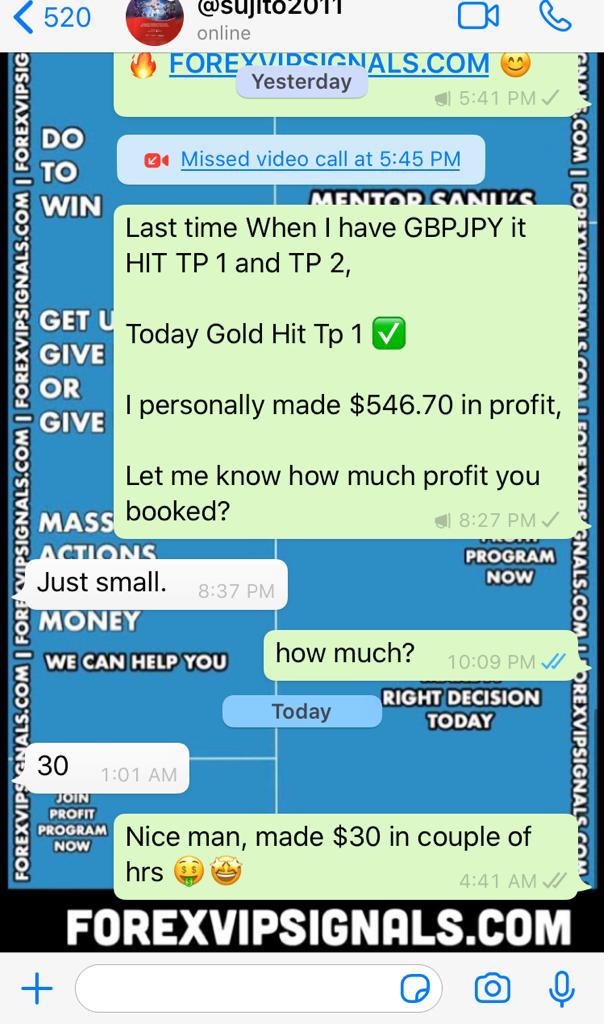Start a voice call

coord(554,16)
